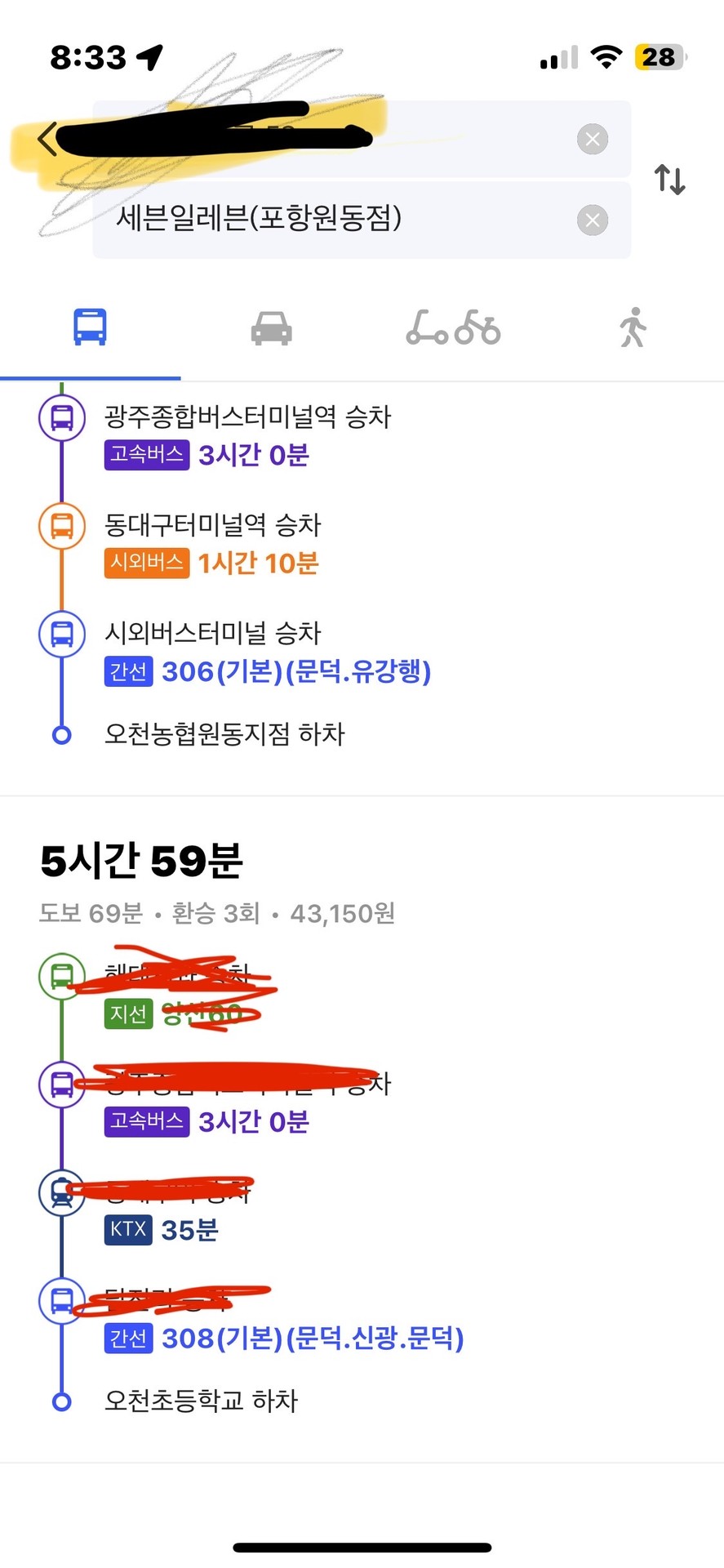Select the 5시간 59분 route option
The height and width of the screenshot is (1568, 724).
pyautogui.click(x=140, y=858)
